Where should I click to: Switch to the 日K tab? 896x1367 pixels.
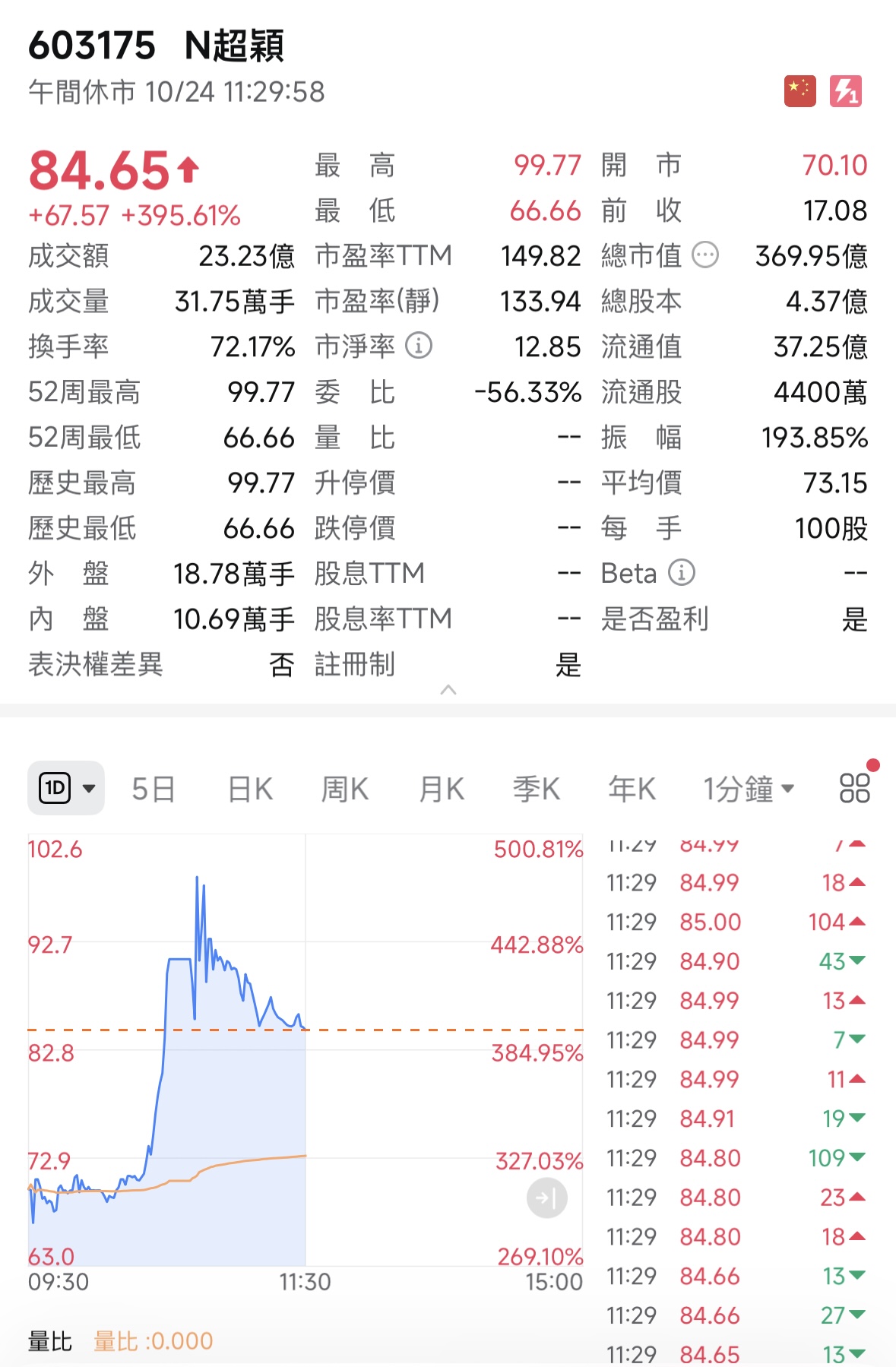[x=249, y=788]
